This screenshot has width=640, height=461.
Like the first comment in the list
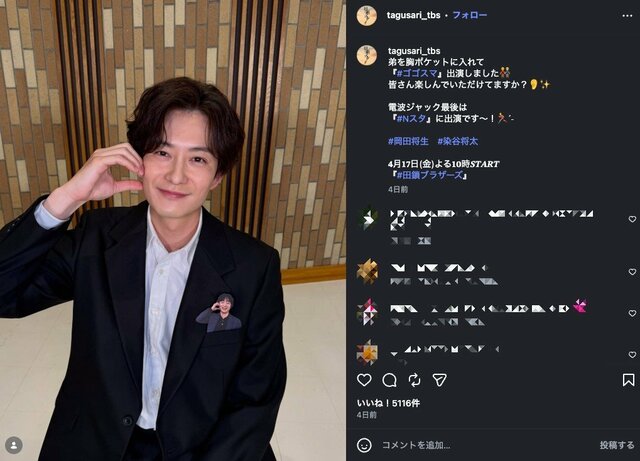[632, 219]
